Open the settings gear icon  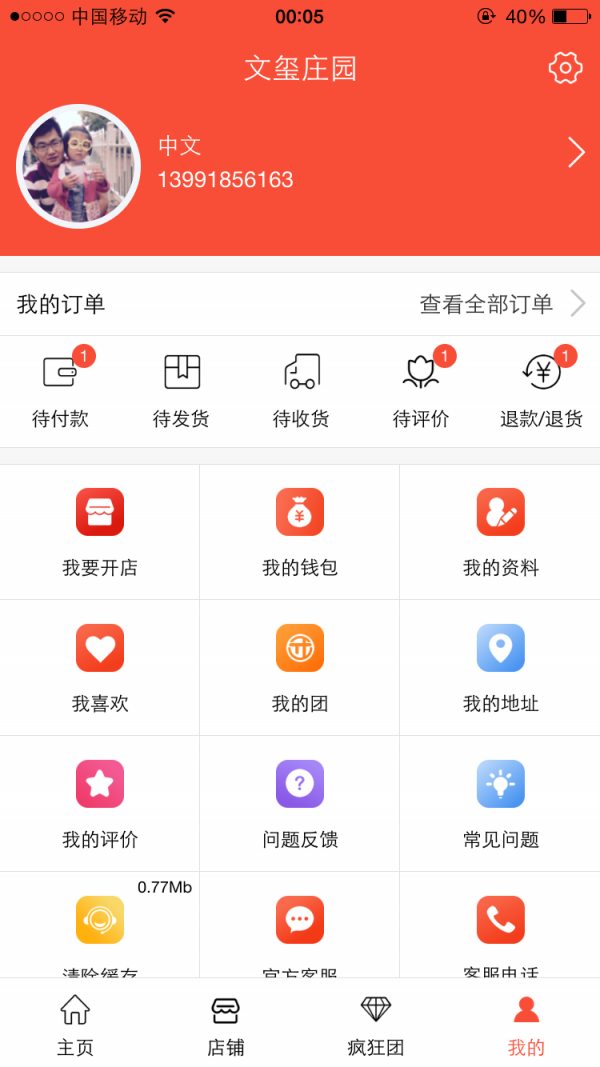[x=565, y=67]
